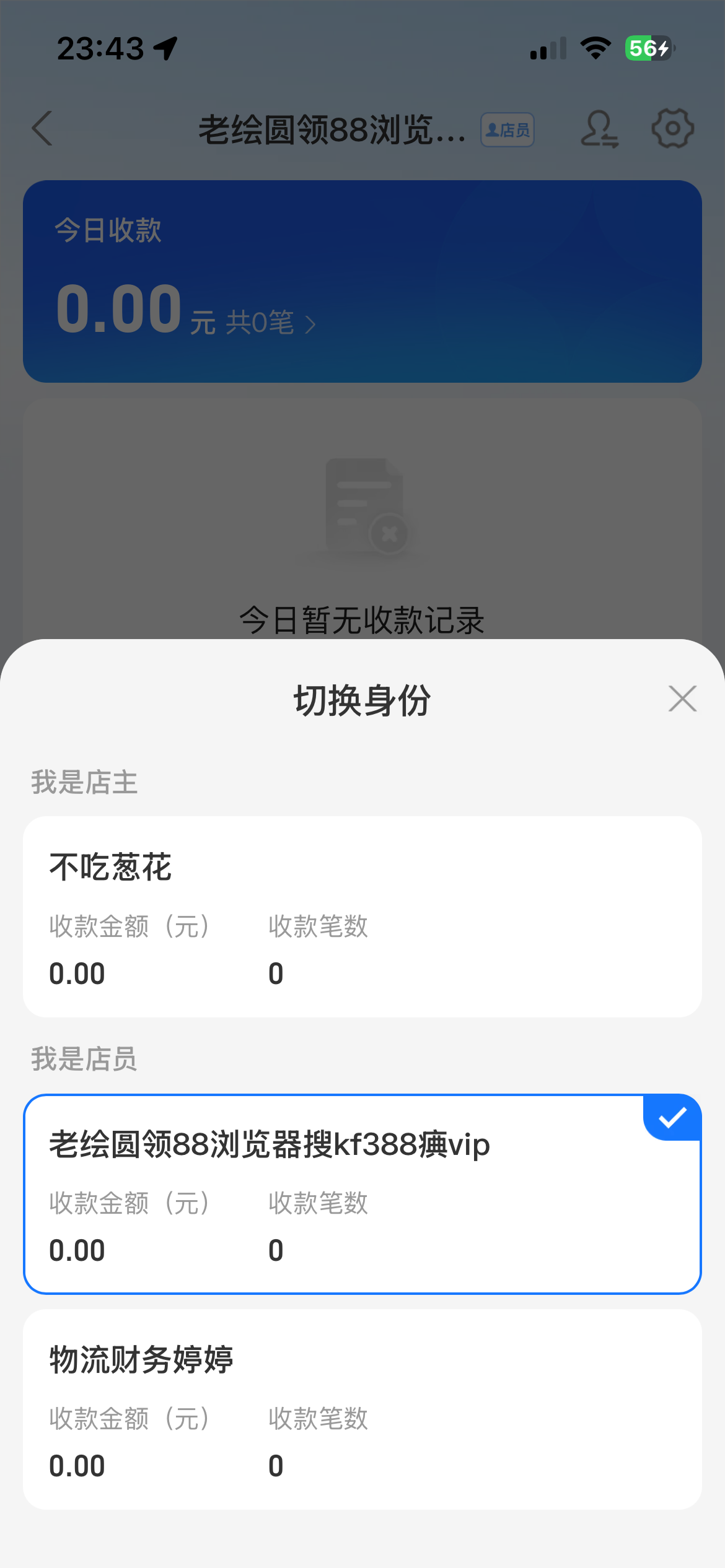Click the 我是店主 section label
The image size is (725, 1568).
[84, 783]
